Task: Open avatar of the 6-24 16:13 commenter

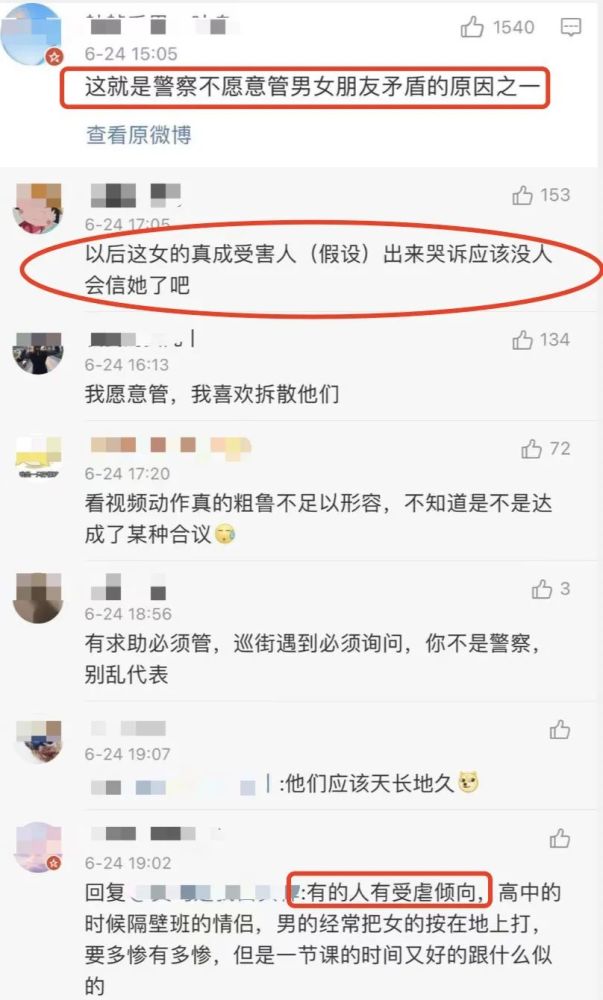Action: 38,353
